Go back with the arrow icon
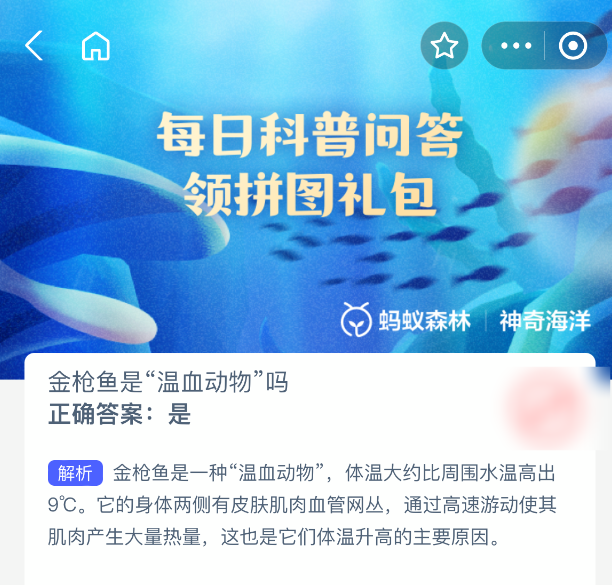This screenshot has height=585, width=612. coord(34,46)
